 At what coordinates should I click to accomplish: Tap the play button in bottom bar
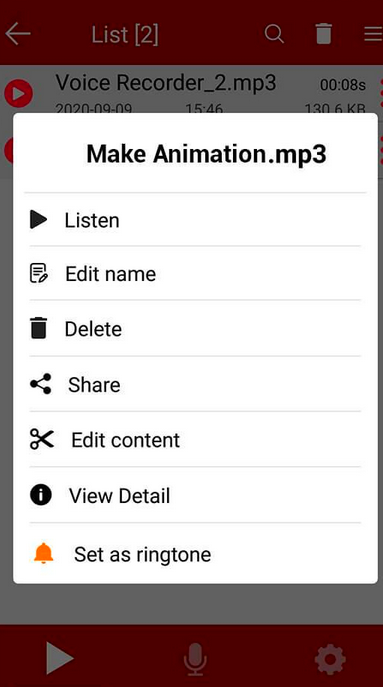click(x=60, y=658)
